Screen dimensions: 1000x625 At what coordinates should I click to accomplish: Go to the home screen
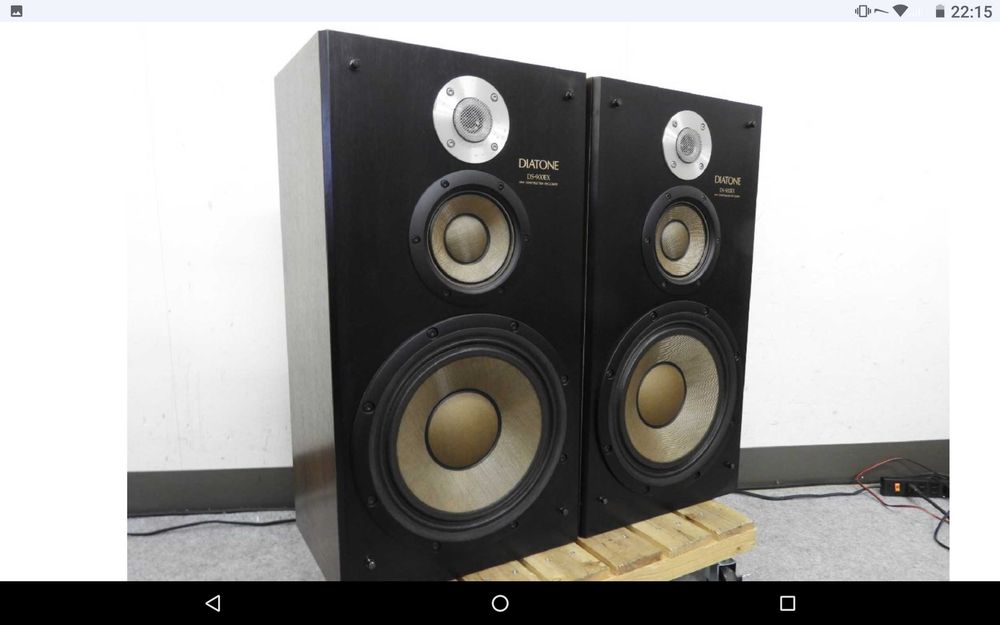500,603
